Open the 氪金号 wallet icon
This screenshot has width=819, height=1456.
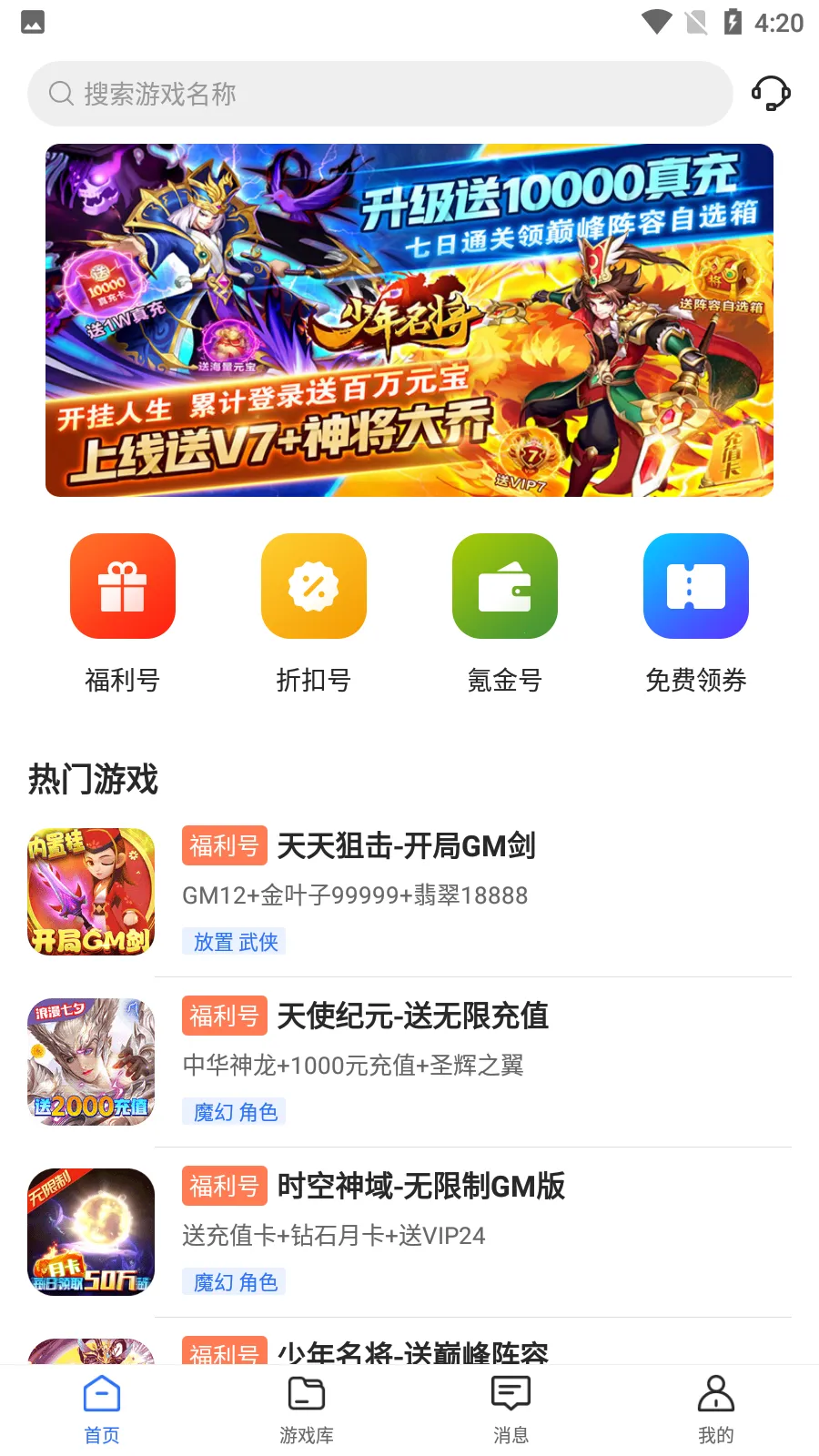tap(504, 585)
